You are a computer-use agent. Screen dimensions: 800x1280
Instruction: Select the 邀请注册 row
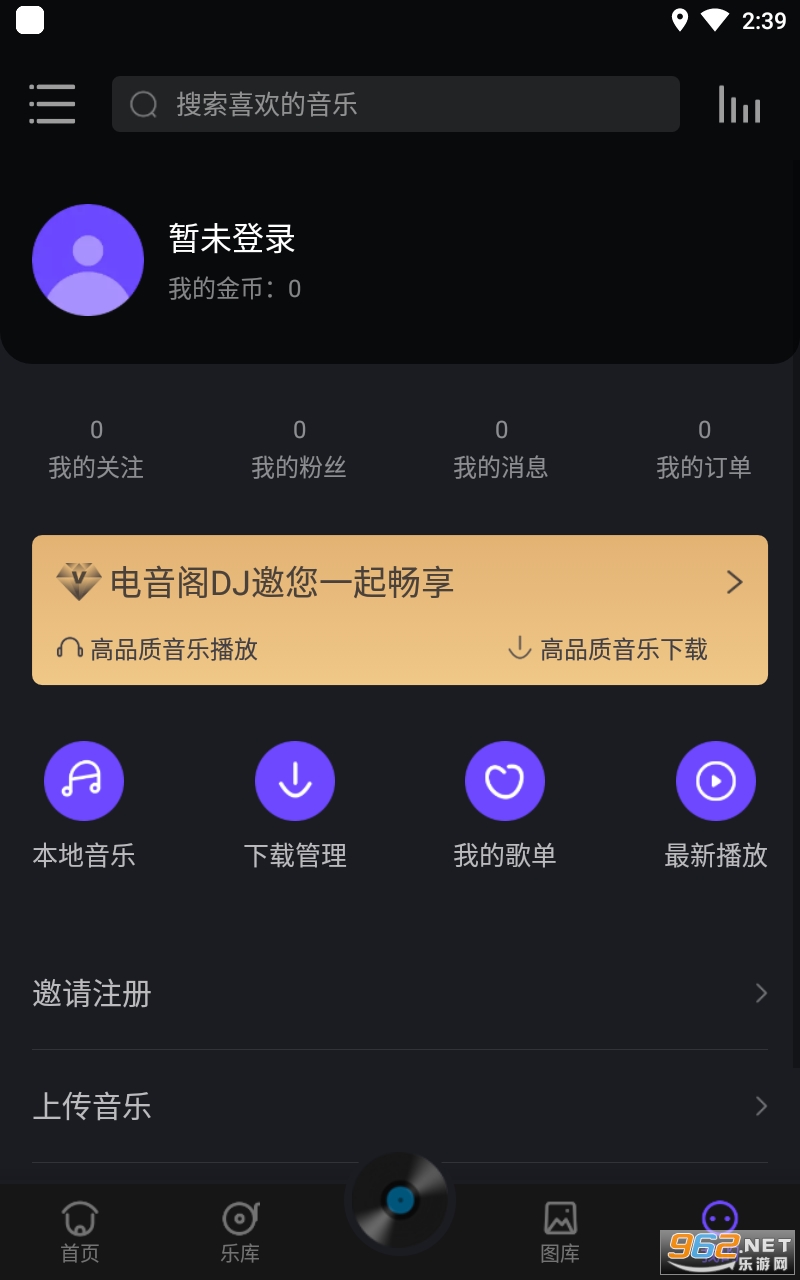(400, 994)
